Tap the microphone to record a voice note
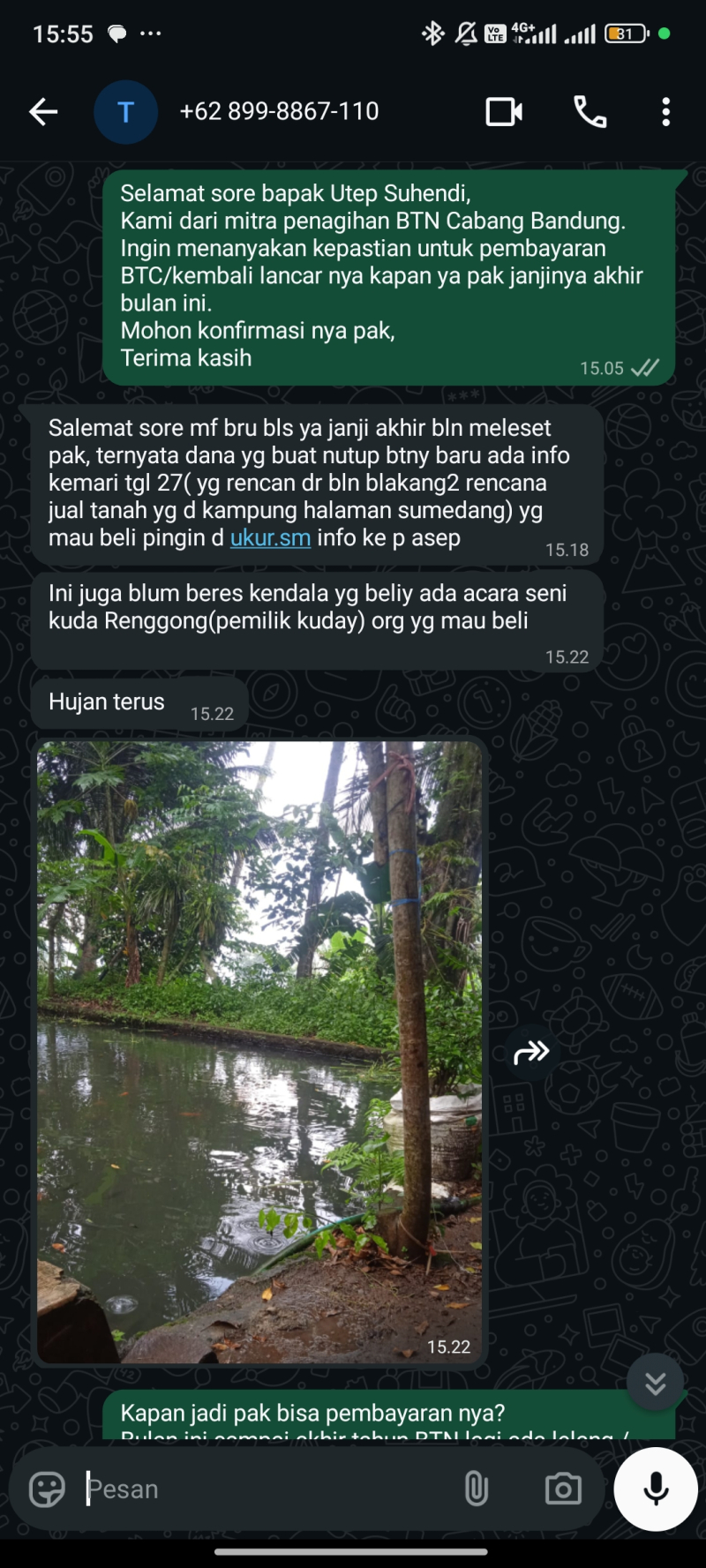 [654, 1489]
